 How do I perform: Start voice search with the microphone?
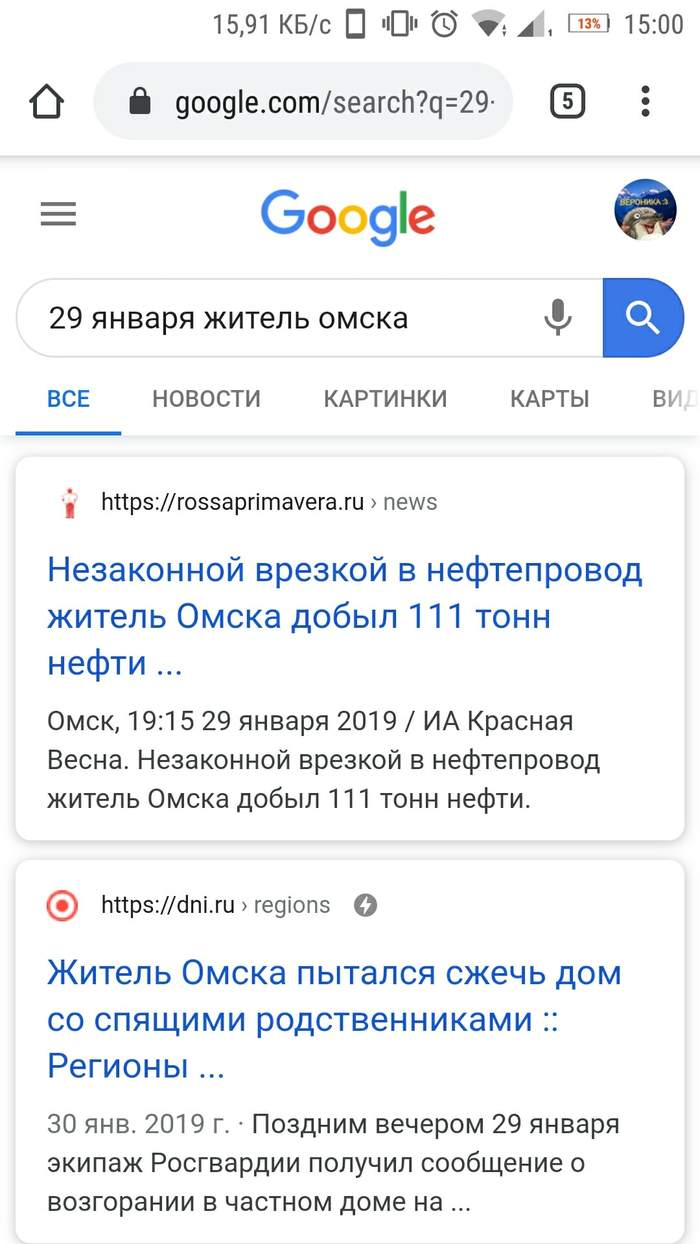557,318
